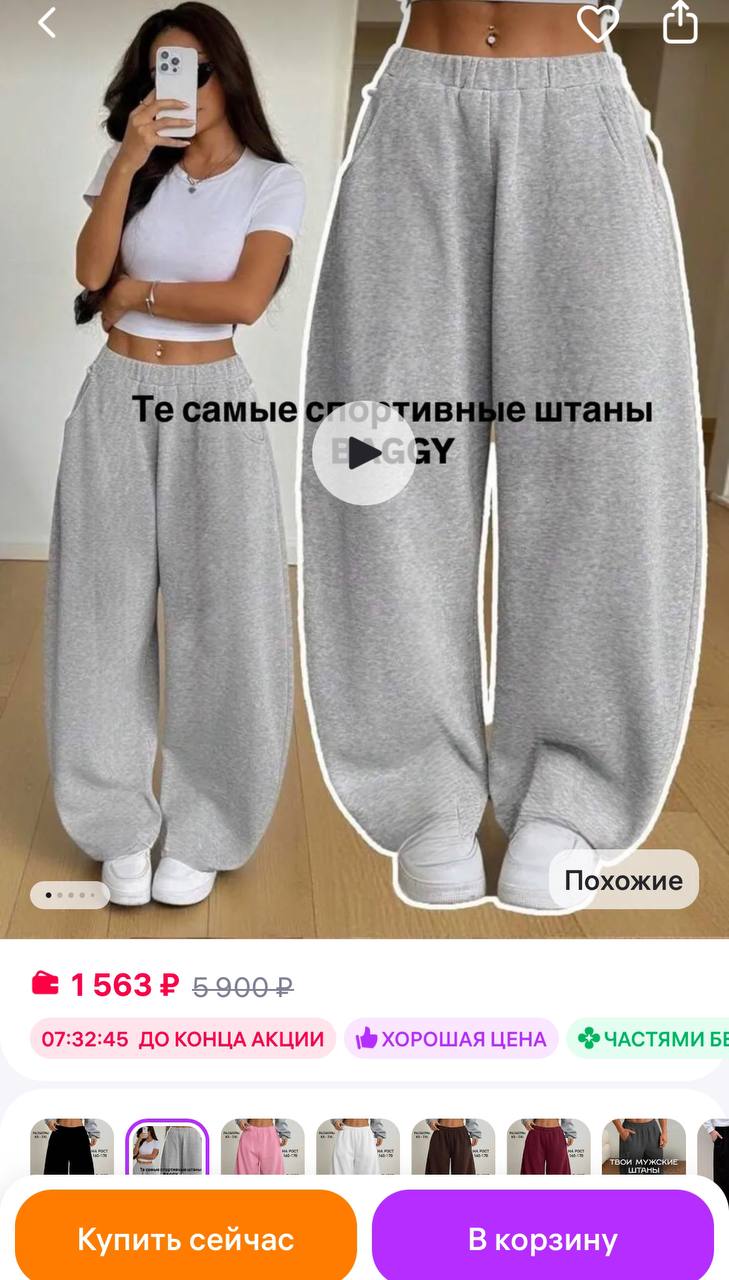Select the brown pants variant

pyautogui.click(x=452, y=1147)
